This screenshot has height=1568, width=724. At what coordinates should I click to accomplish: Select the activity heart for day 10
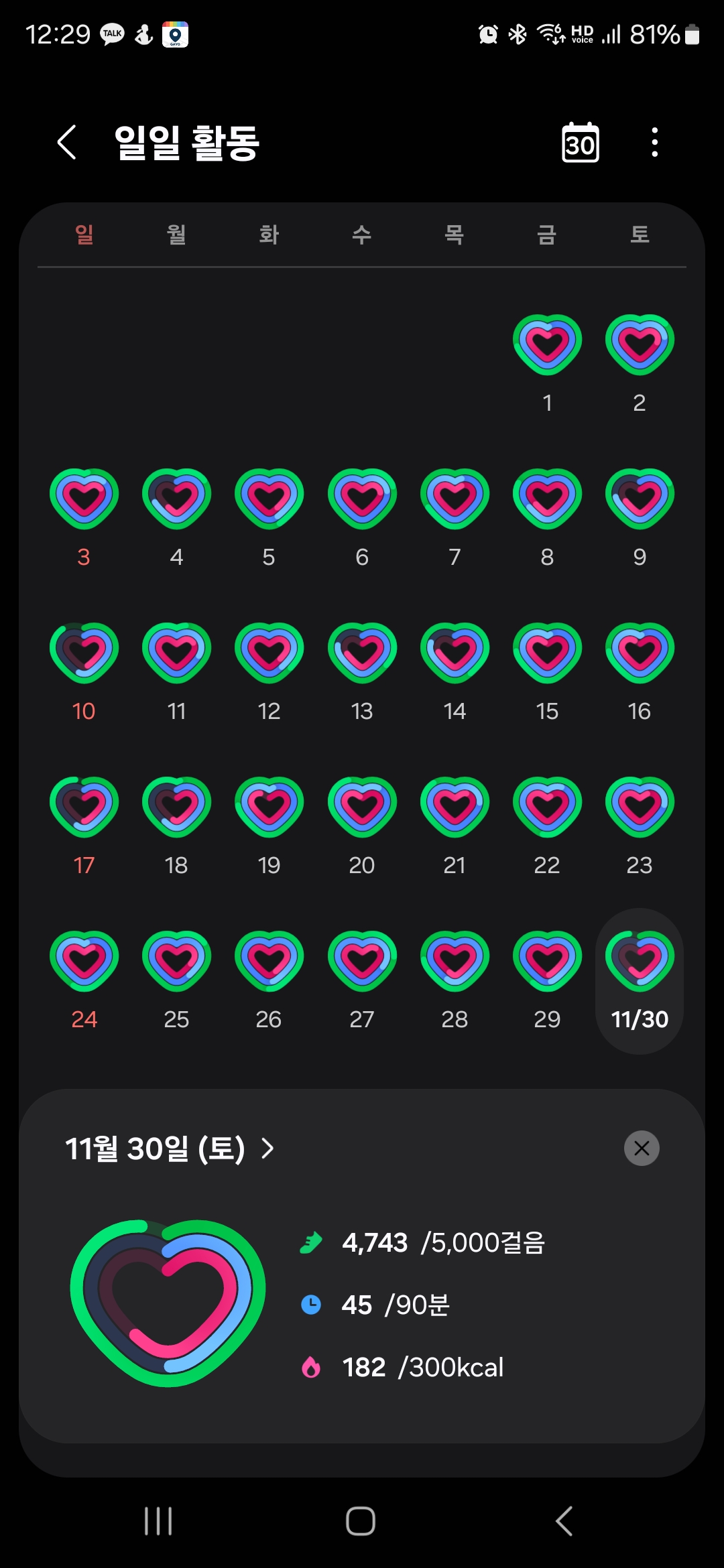(x=84, y=653)
